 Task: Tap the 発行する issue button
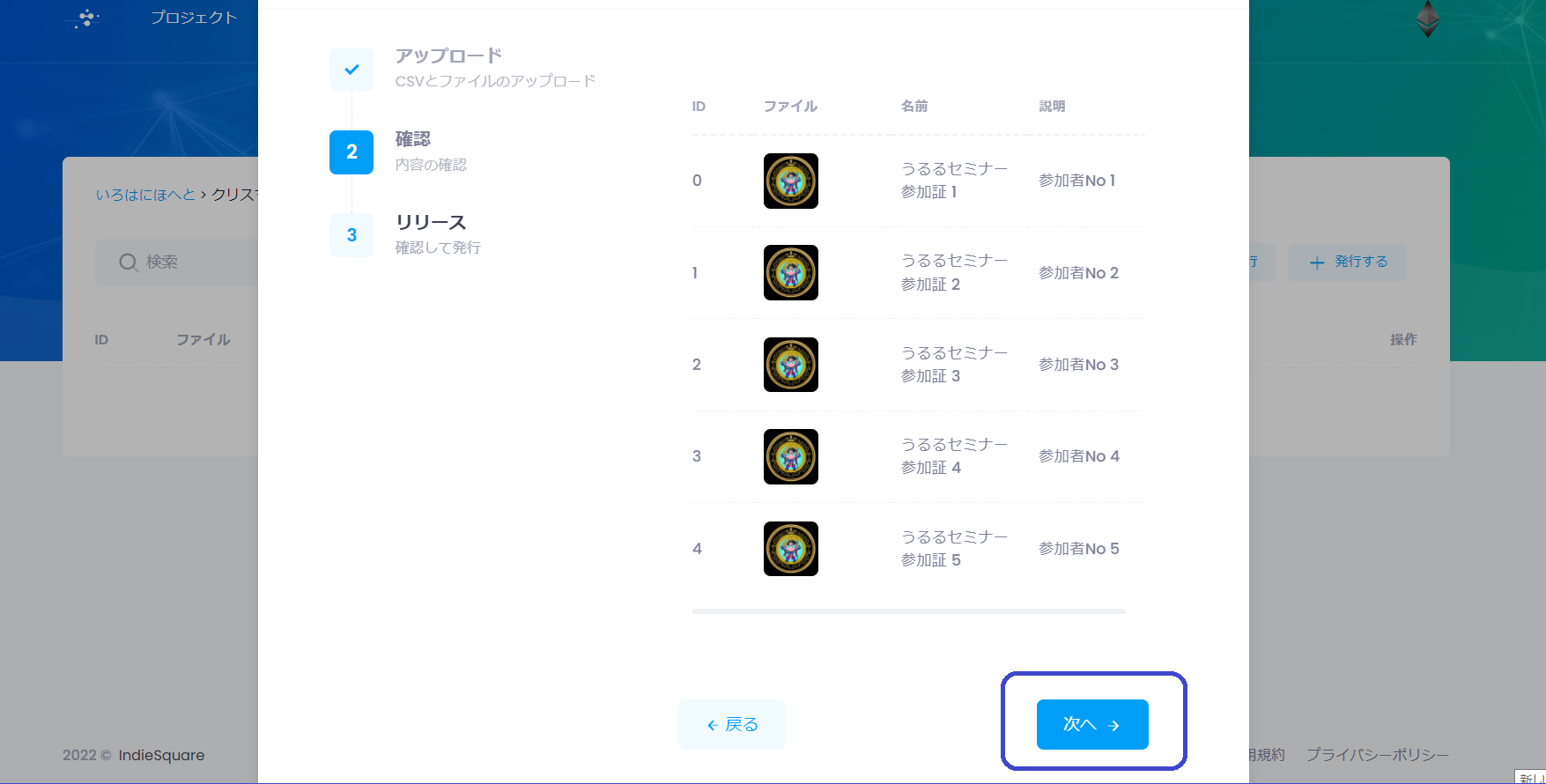pyautogui.click(x=1347, y=262)
